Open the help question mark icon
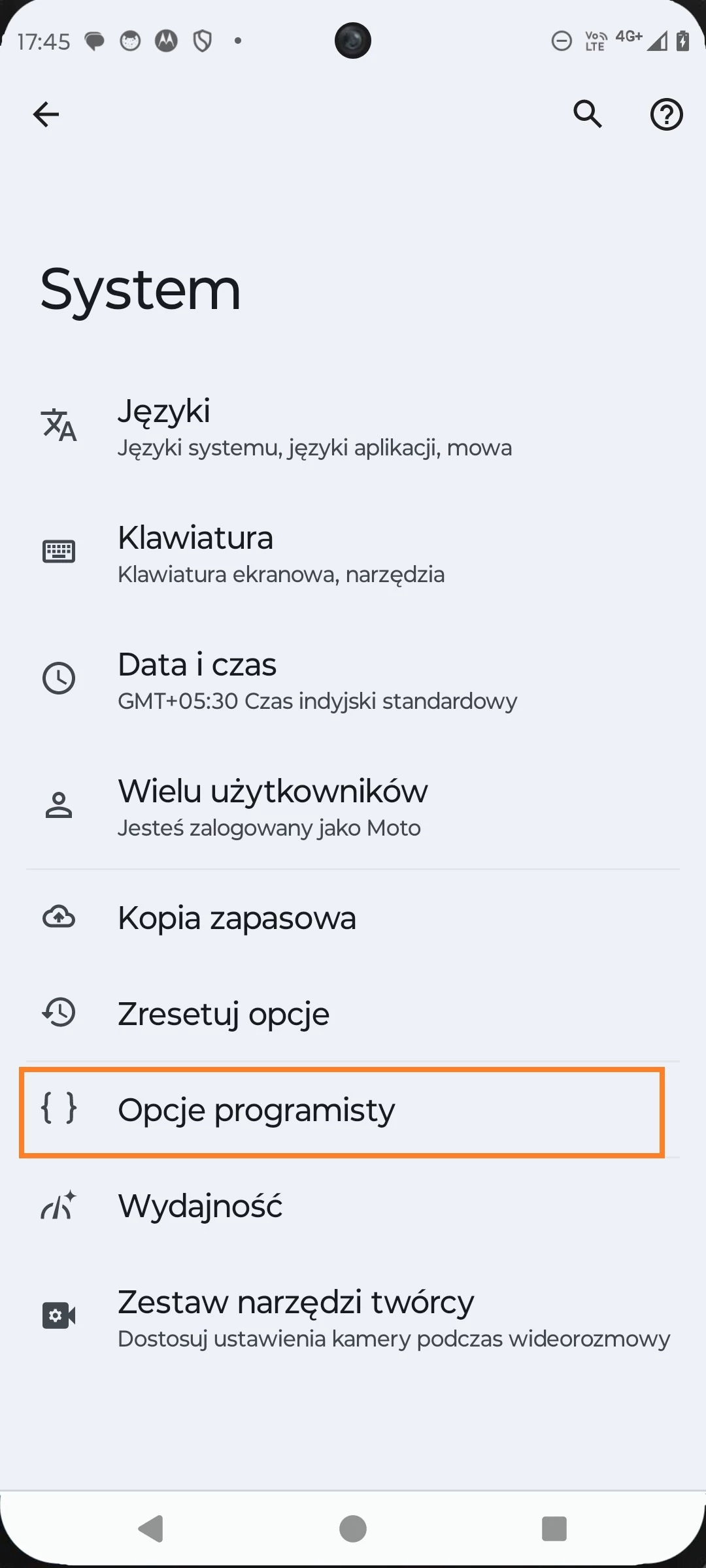The image size is (706, 1568). (665, 114)
